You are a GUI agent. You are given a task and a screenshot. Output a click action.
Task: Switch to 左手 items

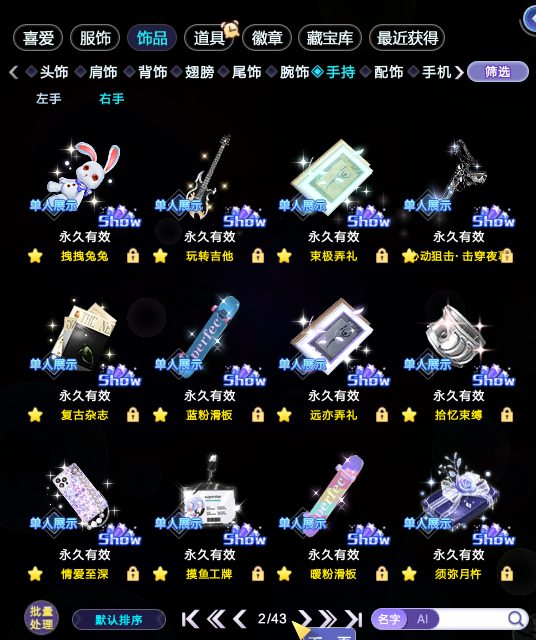tap(49, 98)
